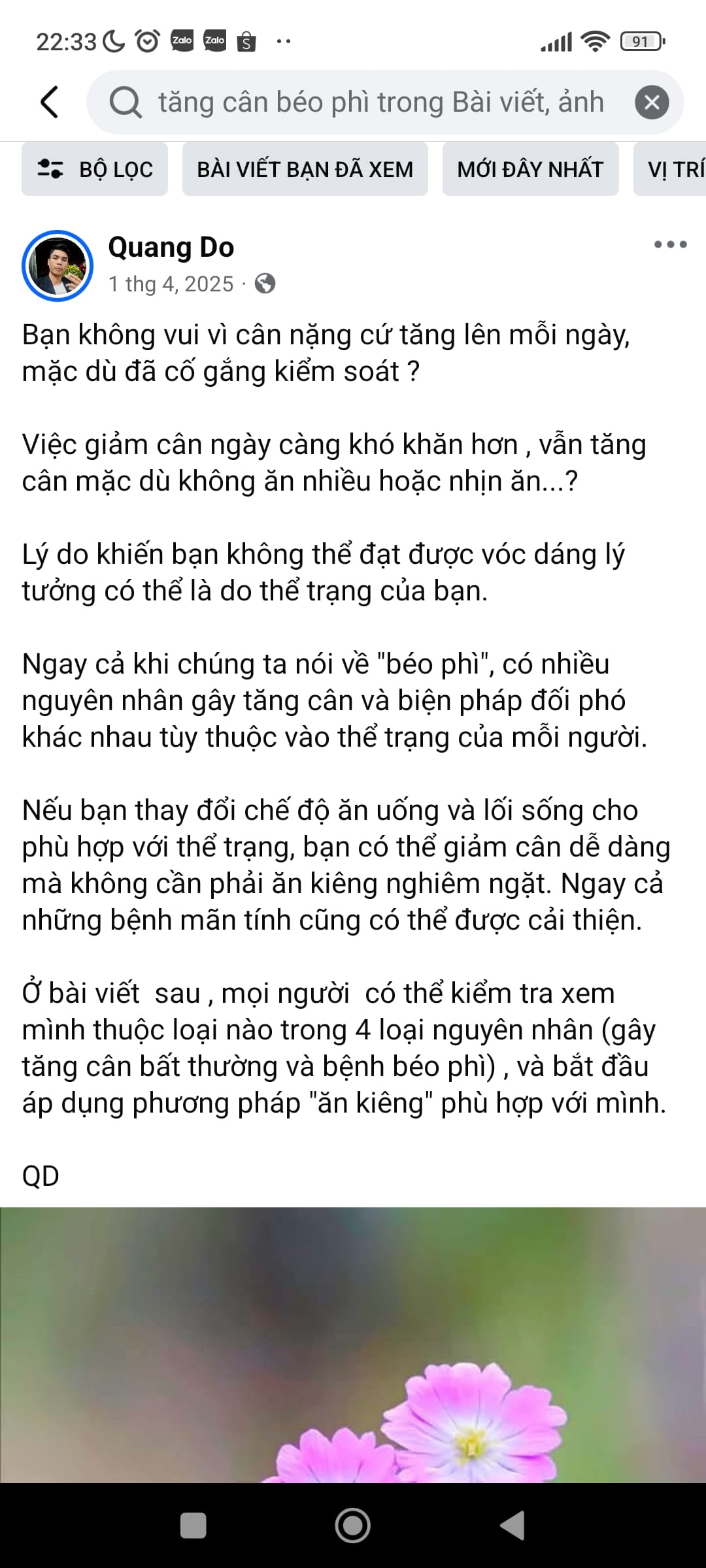706x1568 pixels.
Task: Open the Bộ lọc filter options
Action: [x=95, y=169]
